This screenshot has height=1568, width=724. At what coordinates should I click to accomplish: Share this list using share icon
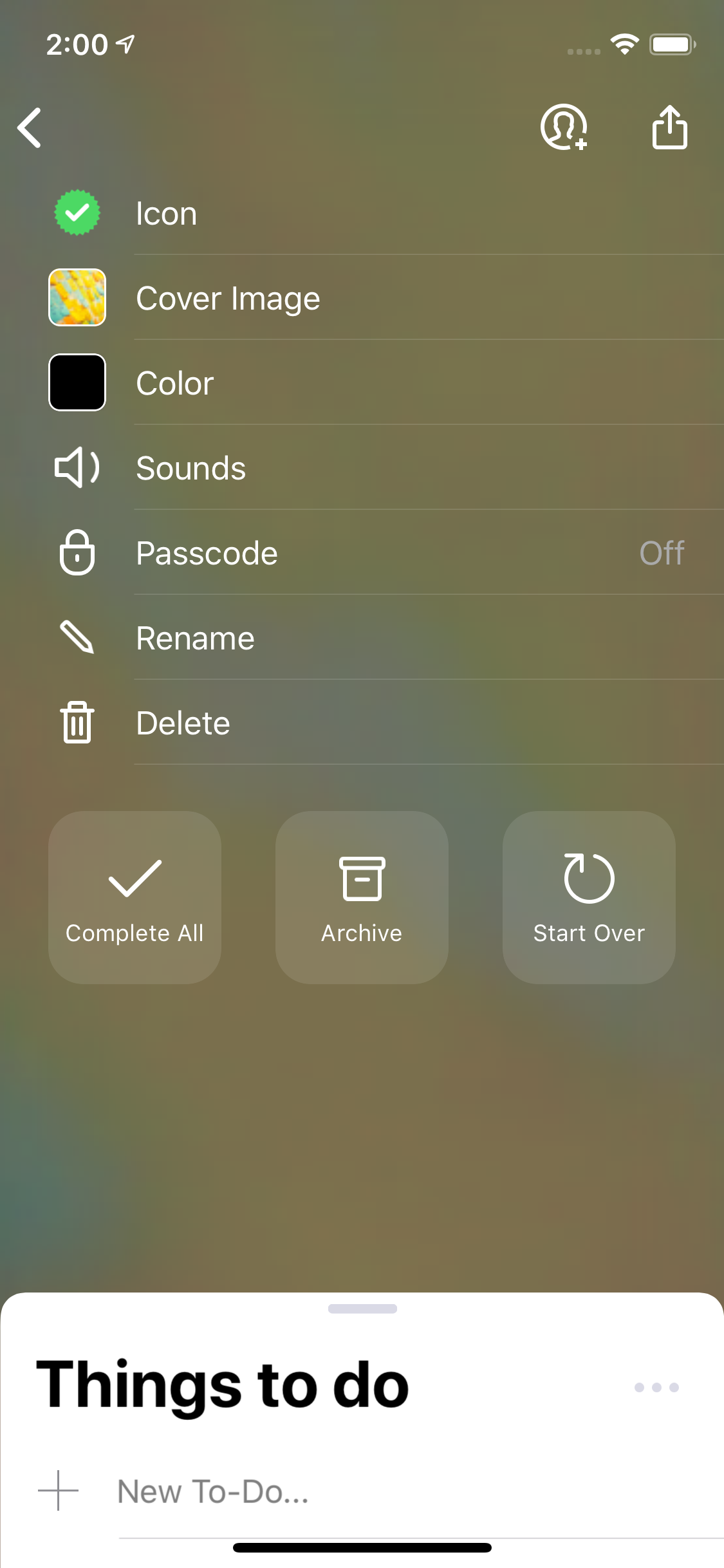click(x=669, y=127)
